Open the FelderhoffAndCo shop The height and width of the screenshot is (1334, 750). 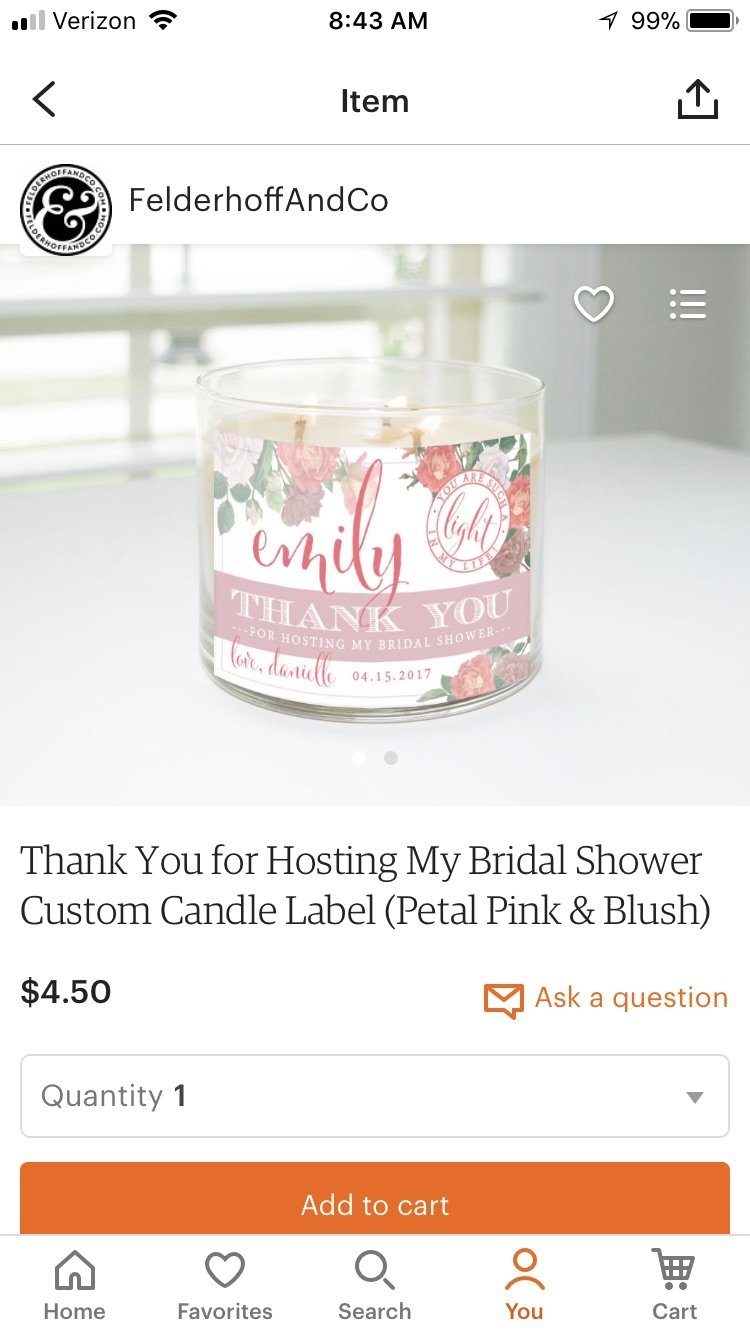click(x=258, y=200)
